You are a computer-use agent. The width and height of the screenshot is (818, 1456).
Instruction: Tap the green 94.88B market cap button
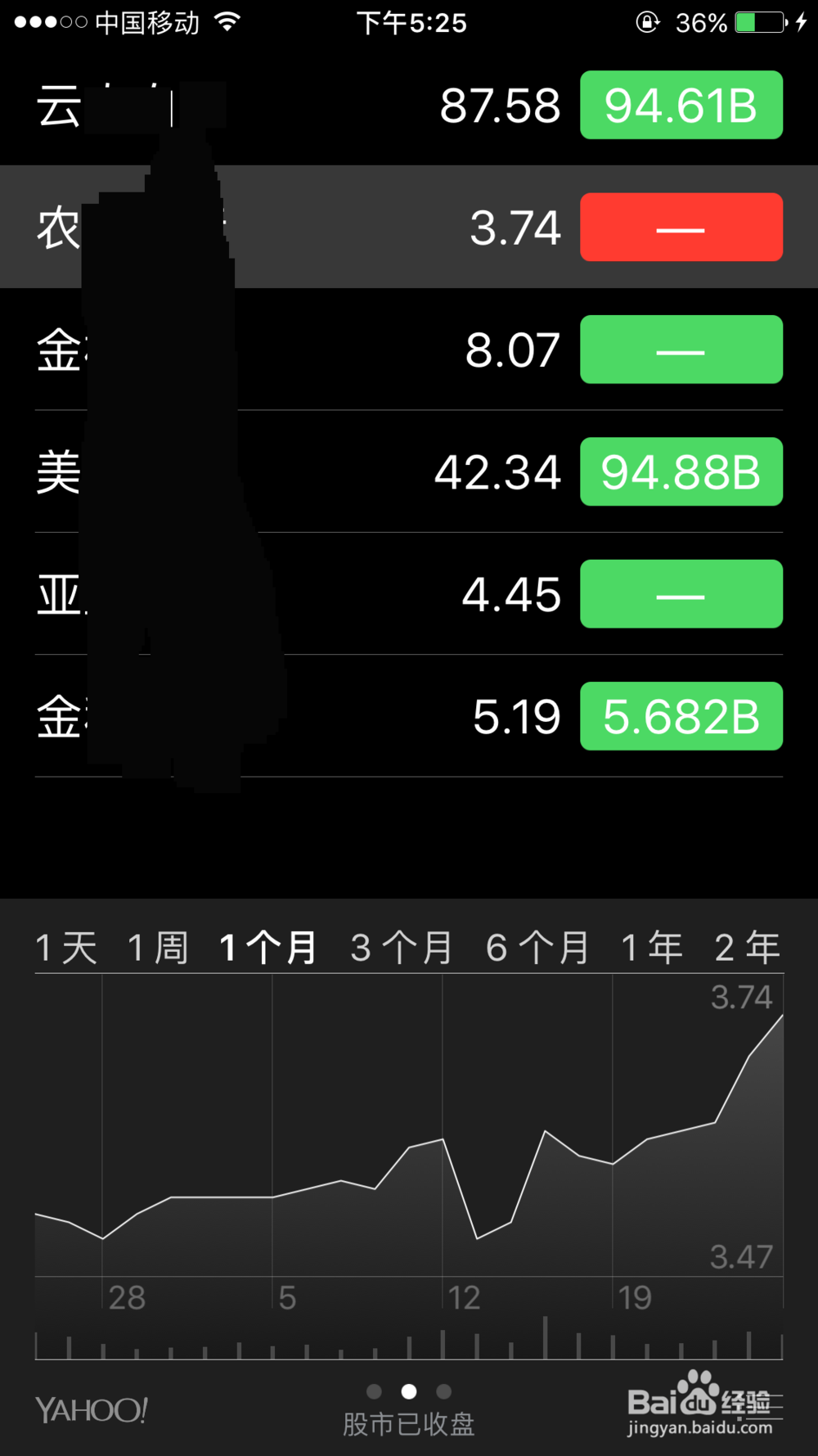681,471
